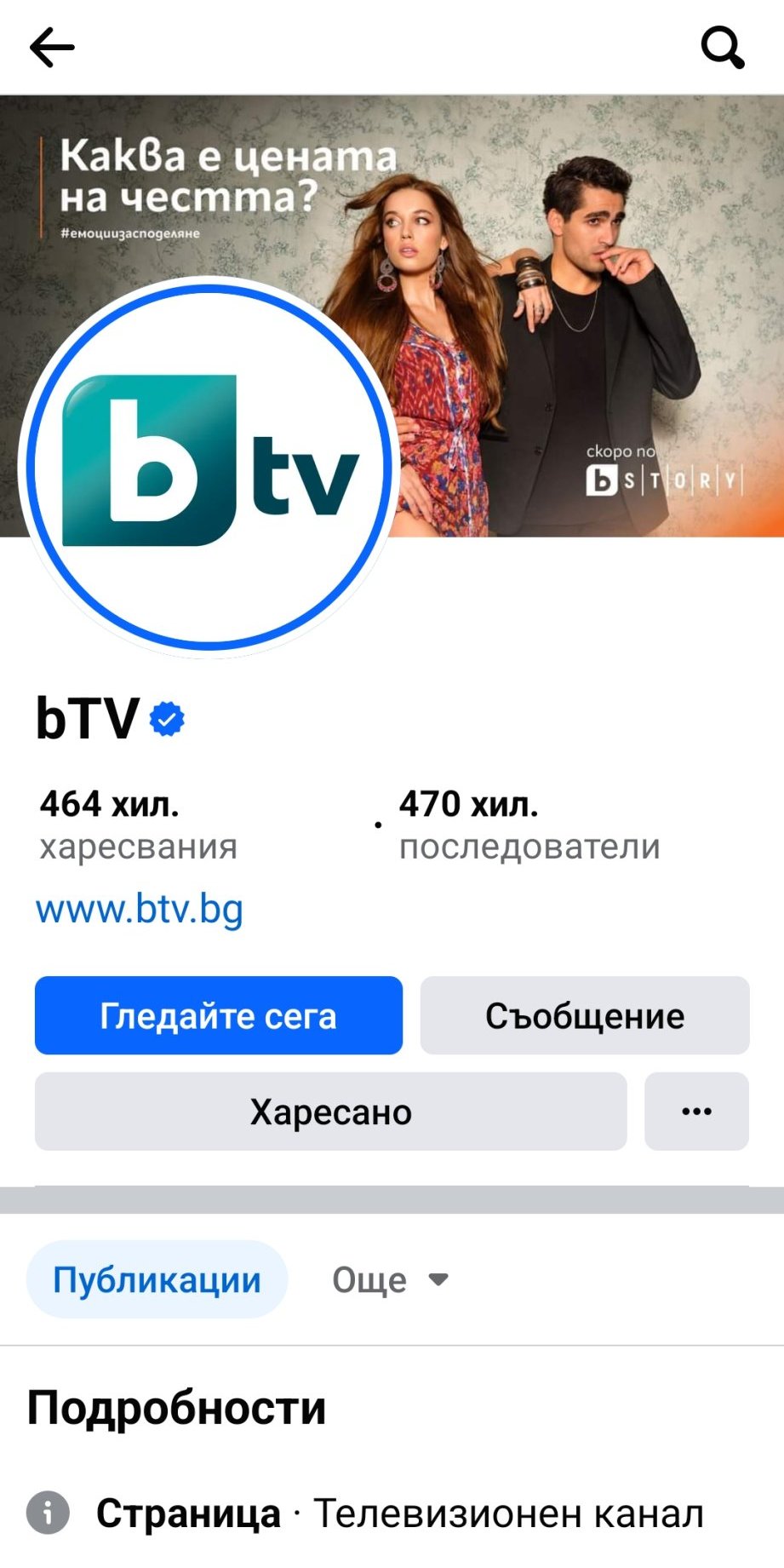Open the three-dot more options button

[x=696, y=1111]
